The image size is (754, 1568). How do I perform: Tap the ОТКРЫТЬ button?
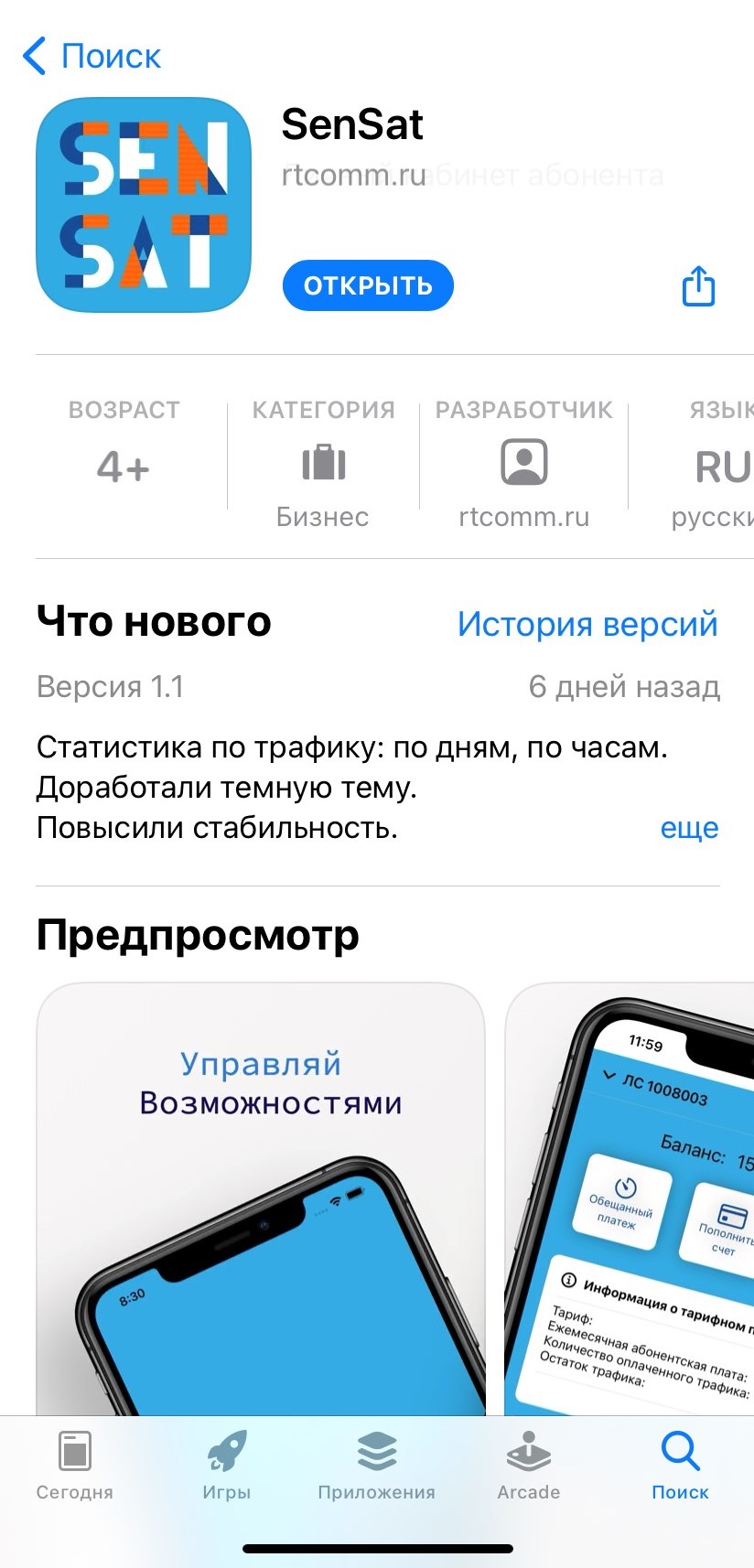(x=368, y=285)
